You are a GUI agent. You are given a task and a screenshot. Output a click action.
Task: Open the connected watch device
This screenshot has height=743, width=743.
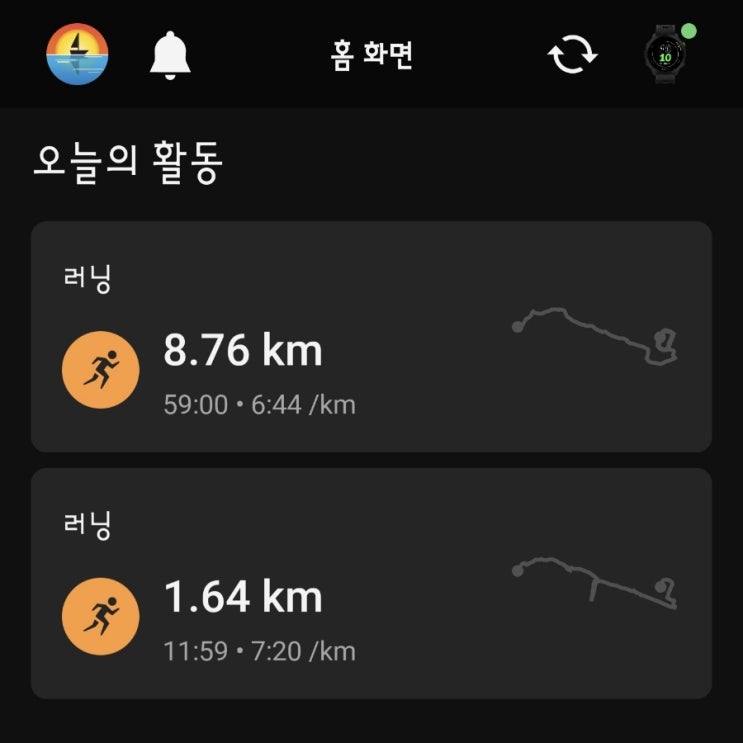point(666,54)
